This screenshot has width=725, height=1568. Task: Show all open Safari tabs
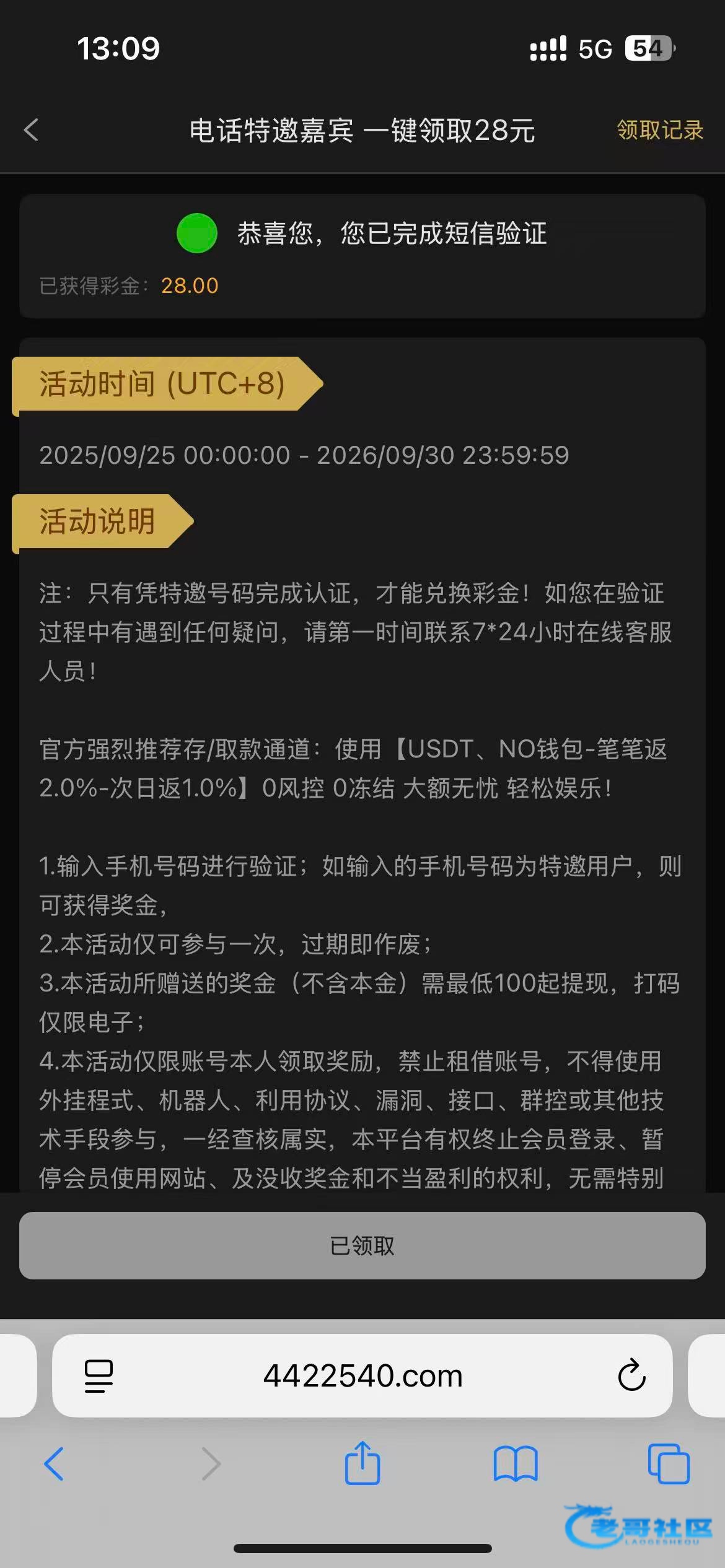coord(668,1464)
